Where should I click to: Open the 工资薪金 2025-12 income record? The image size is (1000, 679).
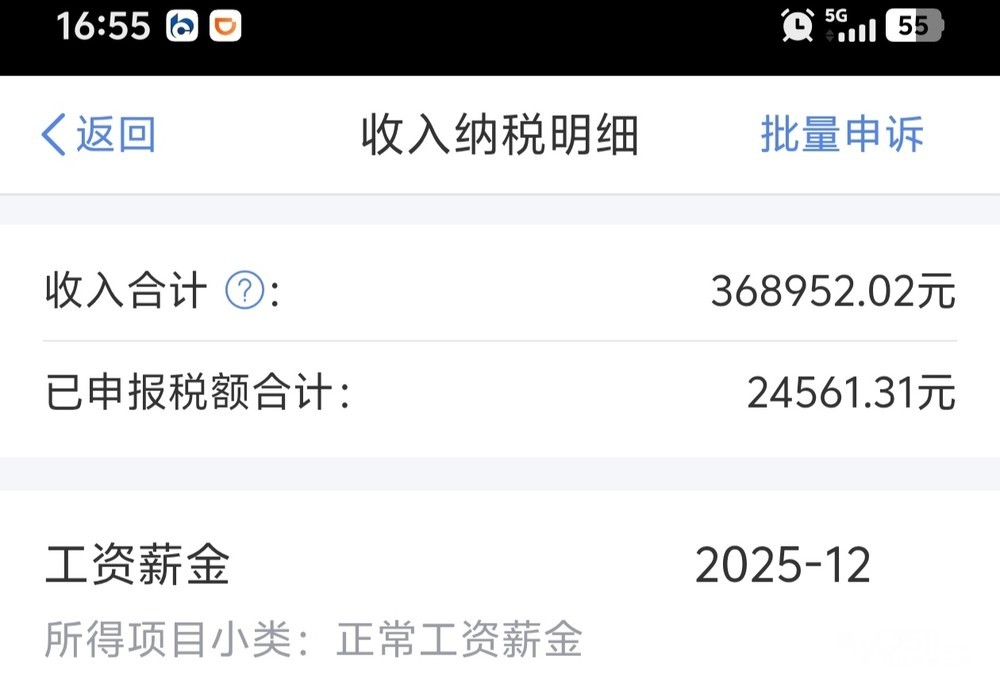point(500,597)
